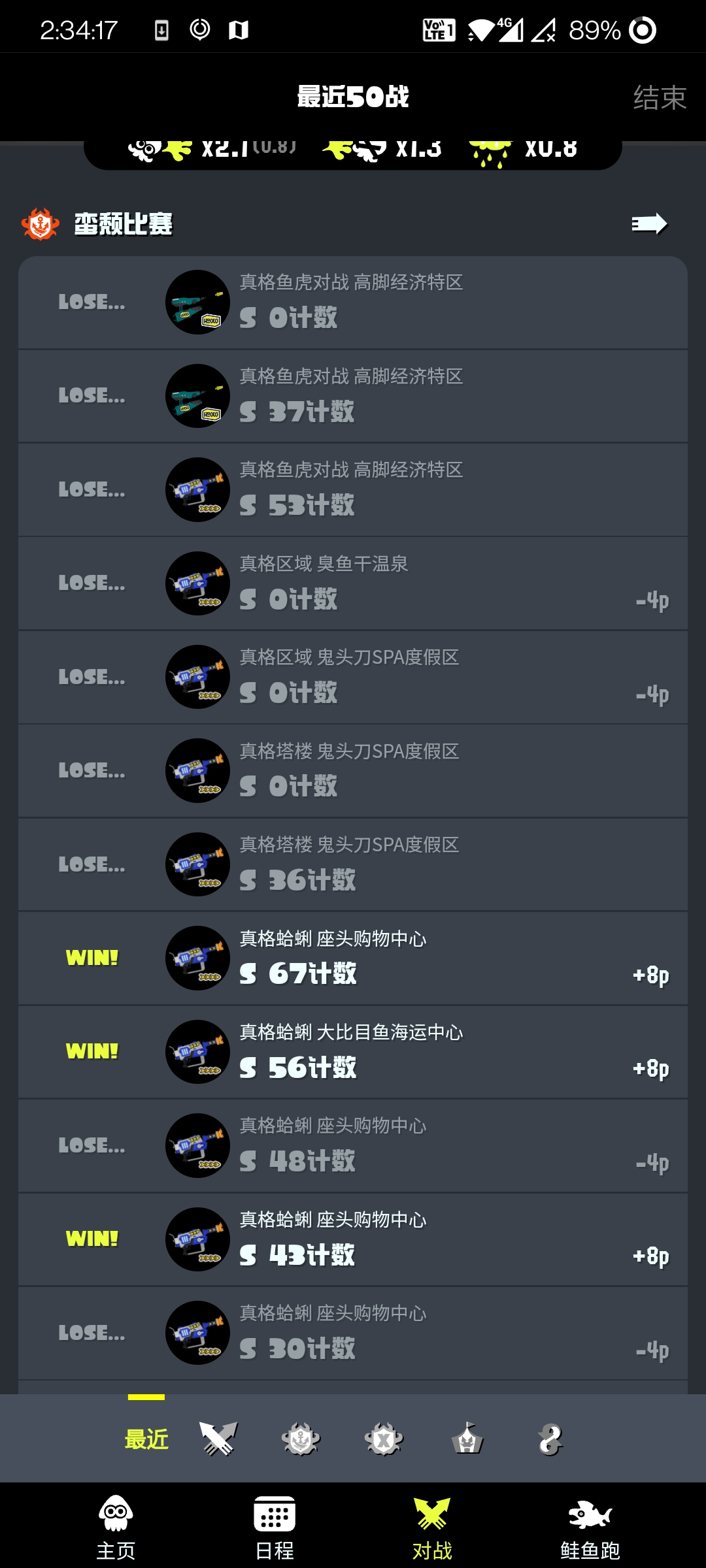
Task: Switch to the 日程 tab
Action: coord(274,1526)
